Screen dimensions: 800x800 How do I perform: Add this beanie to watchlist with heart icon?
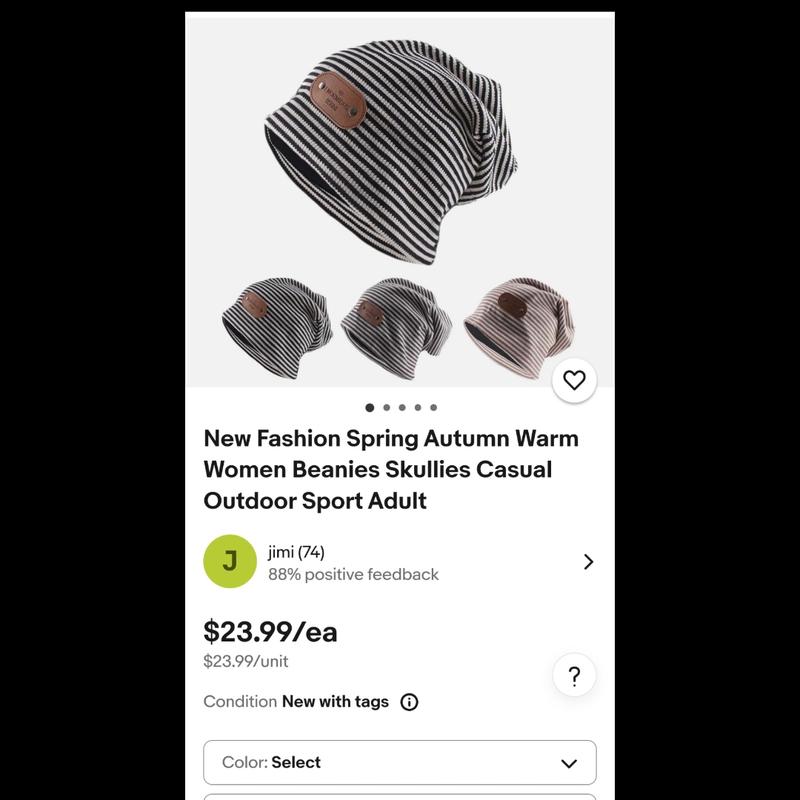[574, 380]
